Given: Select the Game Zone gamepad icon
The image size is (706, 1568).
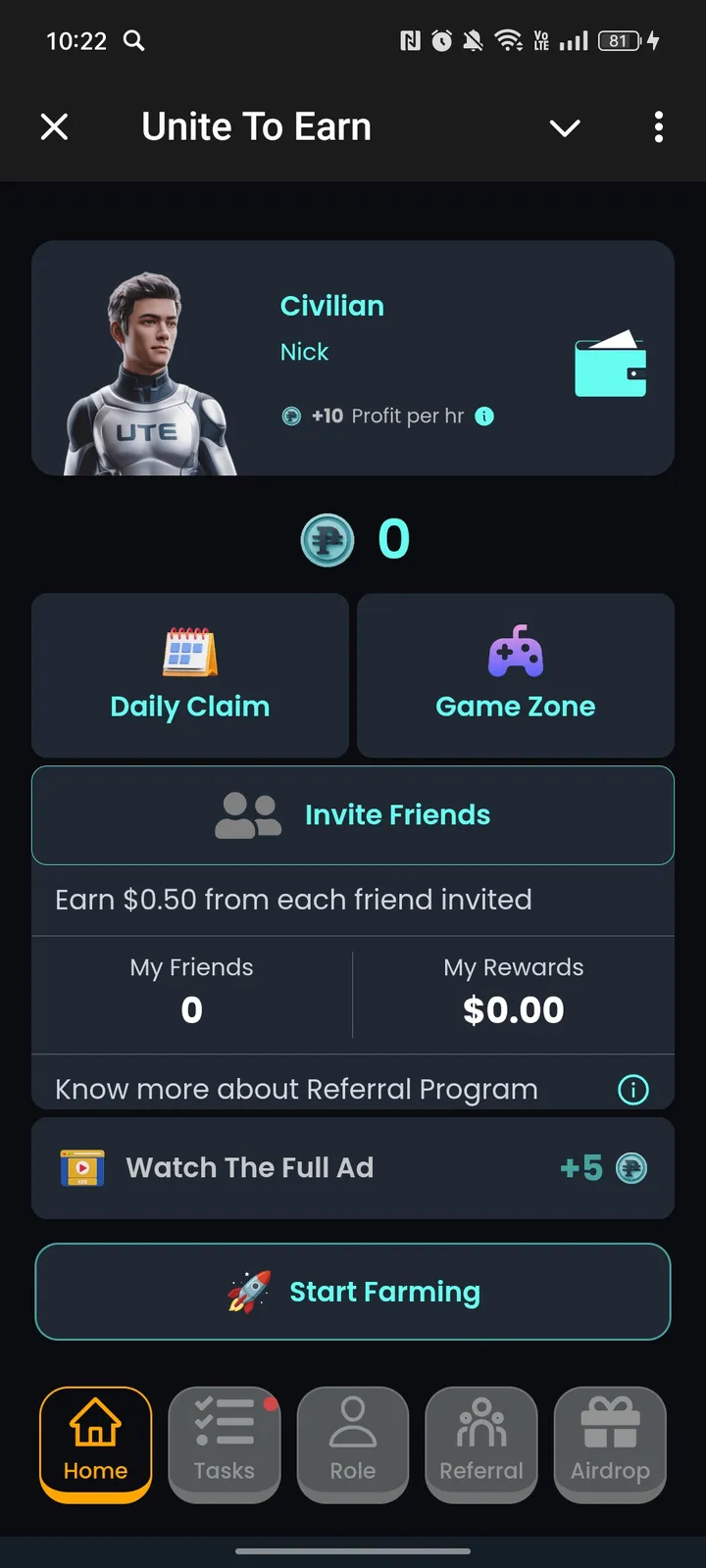Looking at the screenshot, I should click(x=515, y=652).
